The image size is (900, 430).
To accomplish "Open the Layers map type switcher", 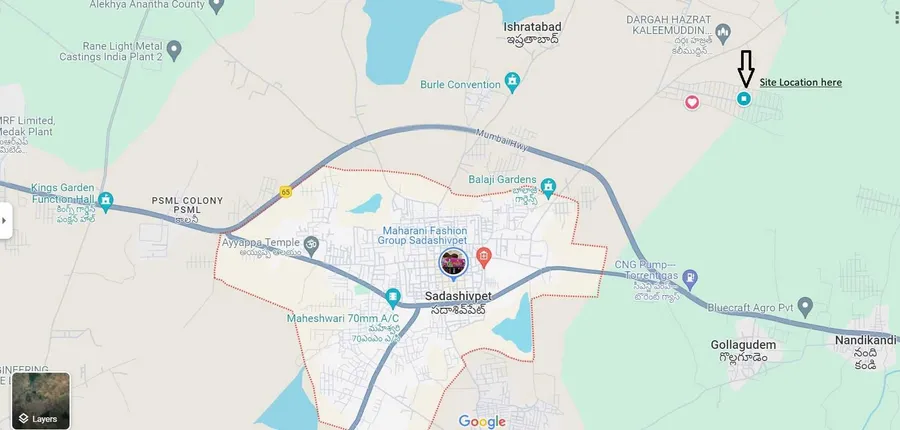I will (x=40, y=401).
